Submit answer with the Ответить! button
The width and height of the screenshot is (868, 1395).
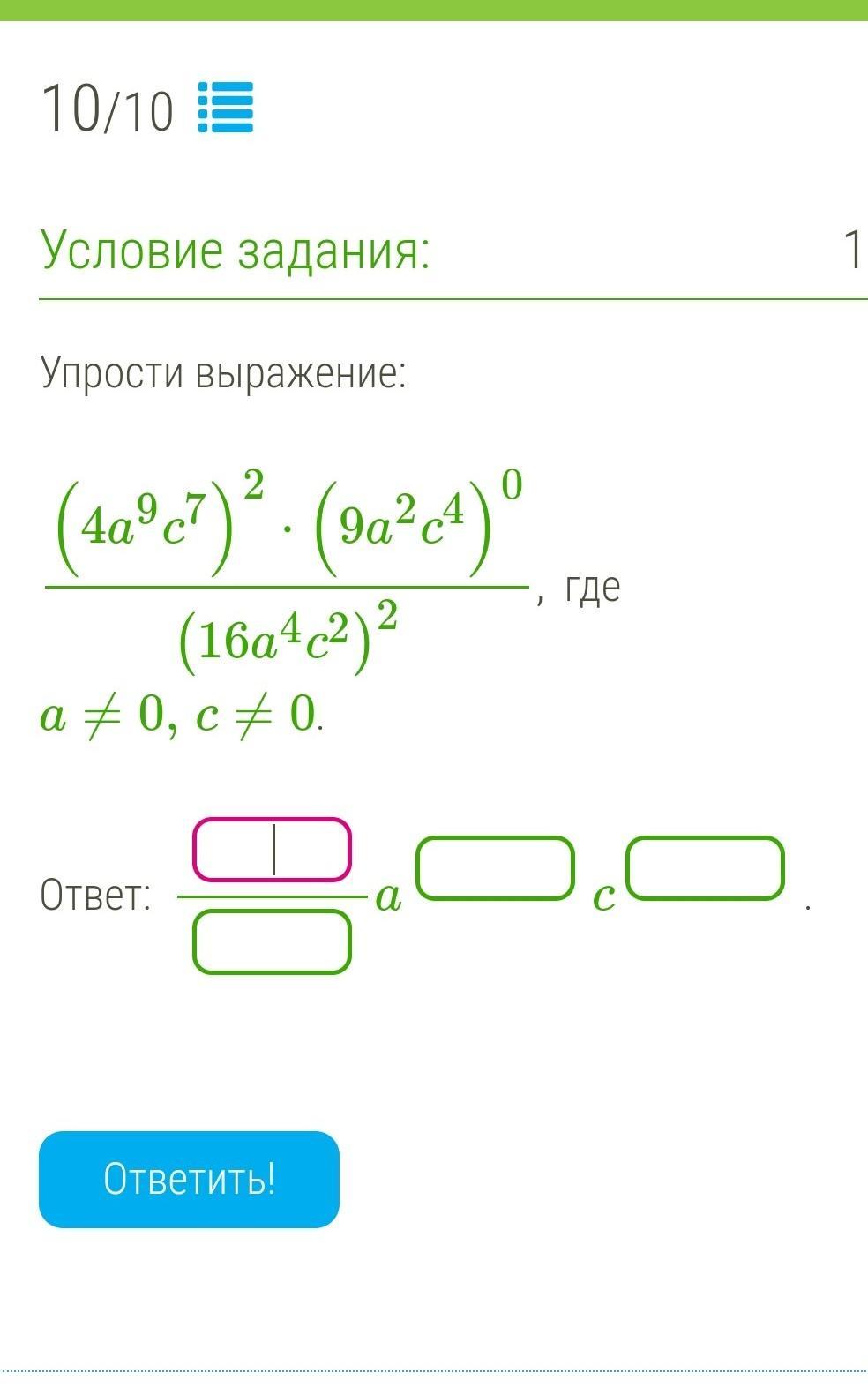click(189, 1180)
